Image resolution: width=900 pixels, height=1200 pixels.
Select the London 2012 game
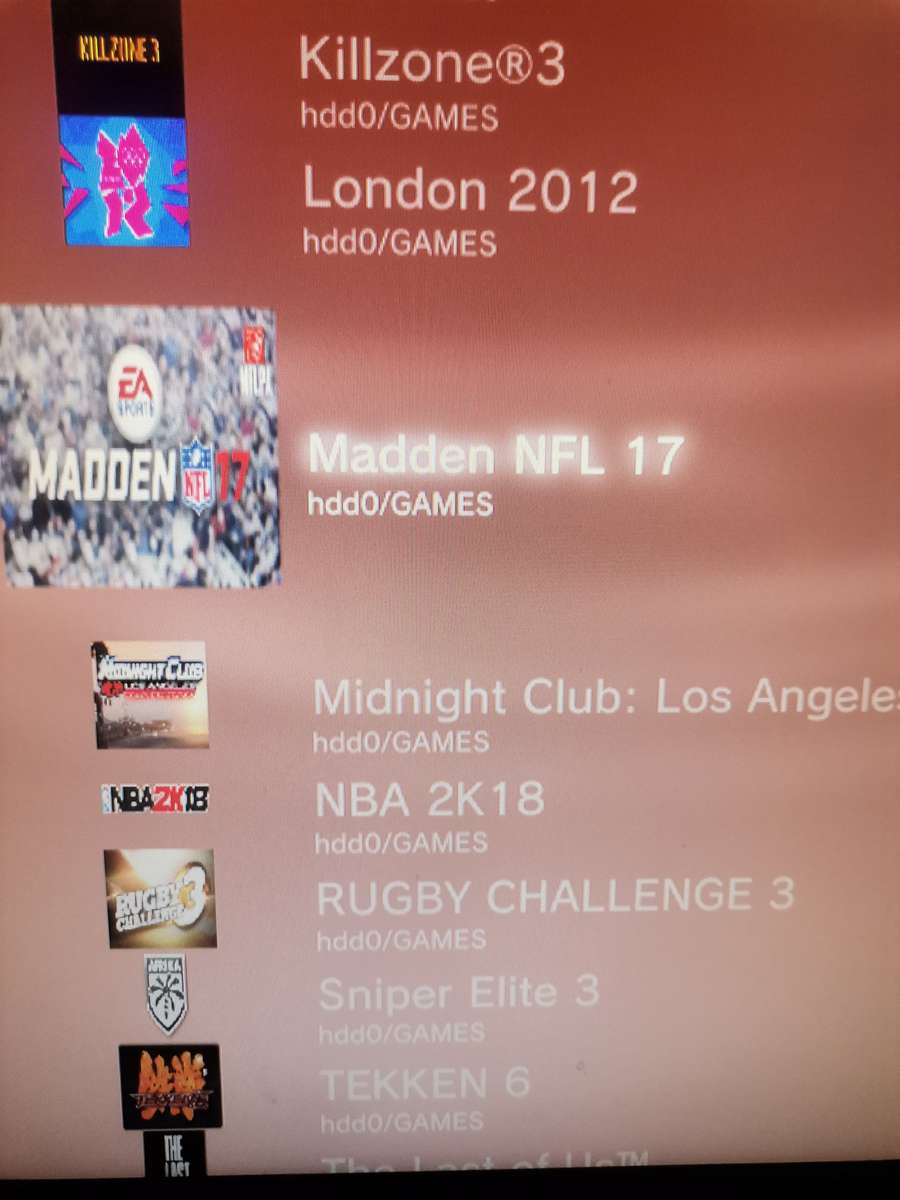tap(469, 190)
